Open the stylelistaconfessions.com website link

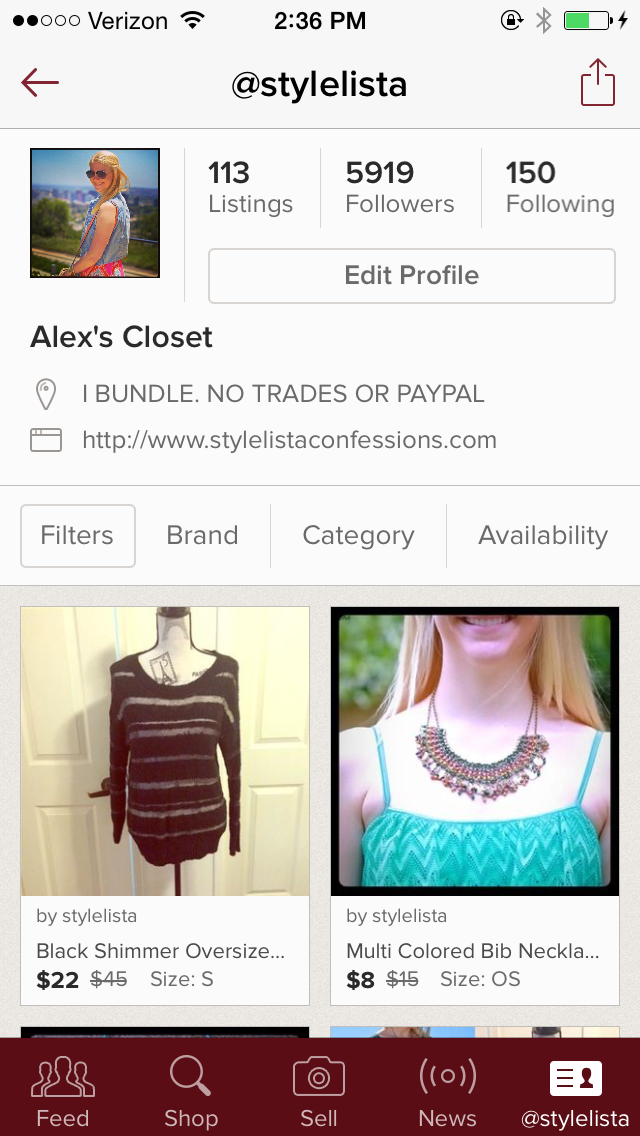289,440
